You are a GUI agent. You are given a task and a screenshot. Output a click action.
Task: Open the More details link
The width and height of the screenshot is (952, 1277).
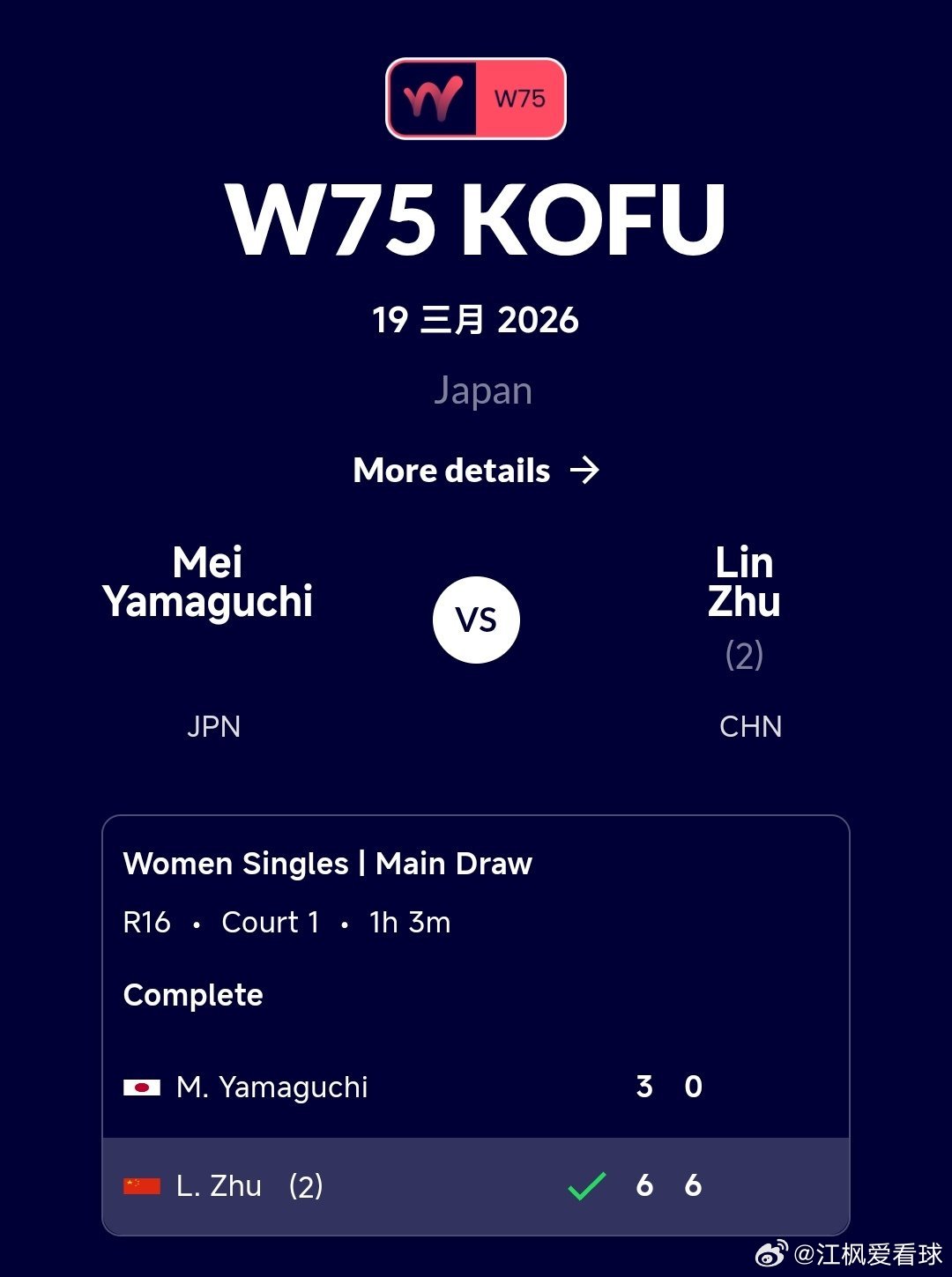452,471
